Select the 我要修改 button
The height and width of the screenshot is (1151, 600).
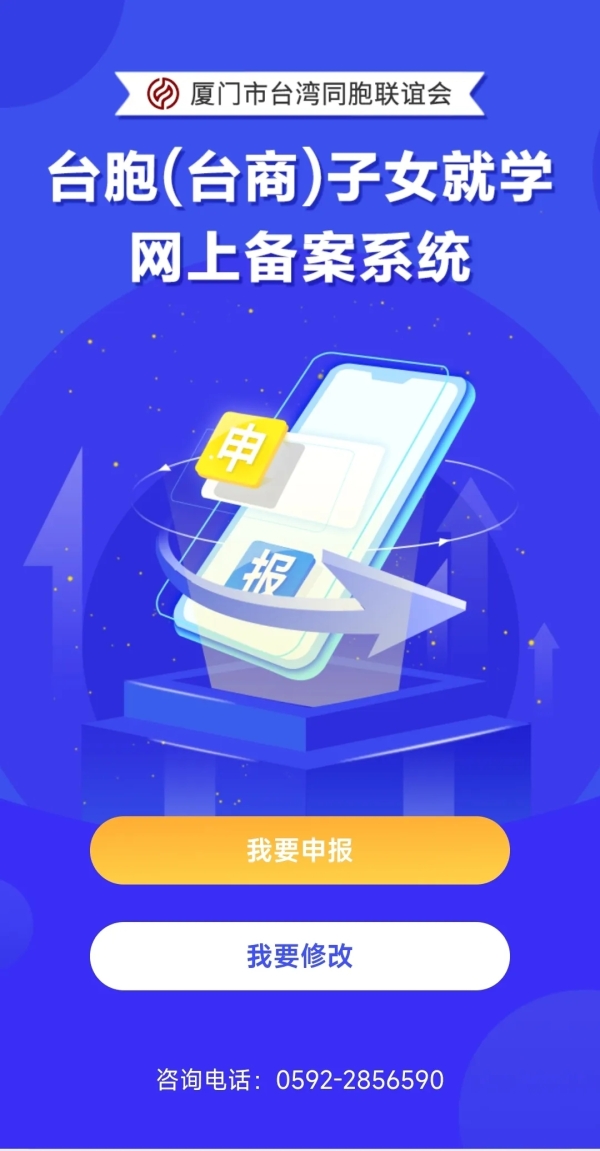click(x=300, y=956)
